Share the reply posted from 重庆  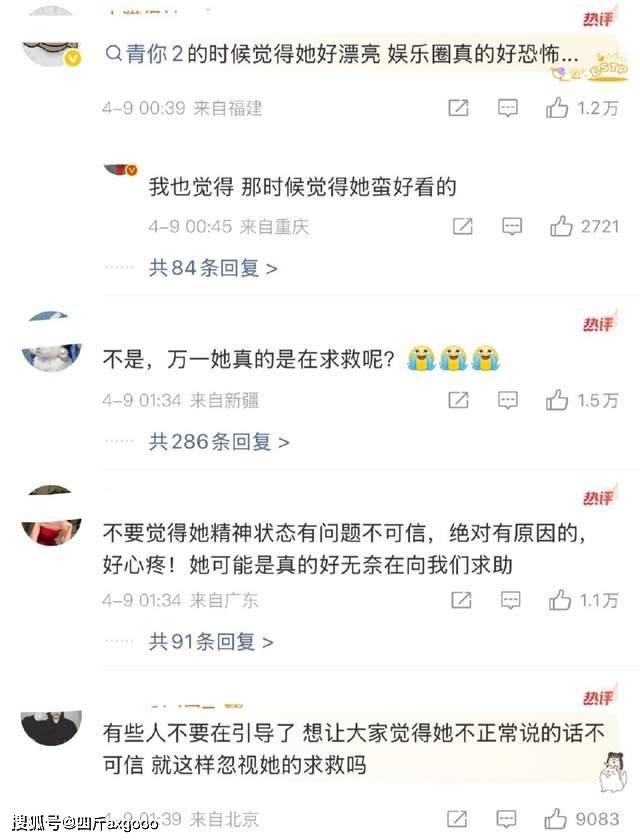point(462,227)
